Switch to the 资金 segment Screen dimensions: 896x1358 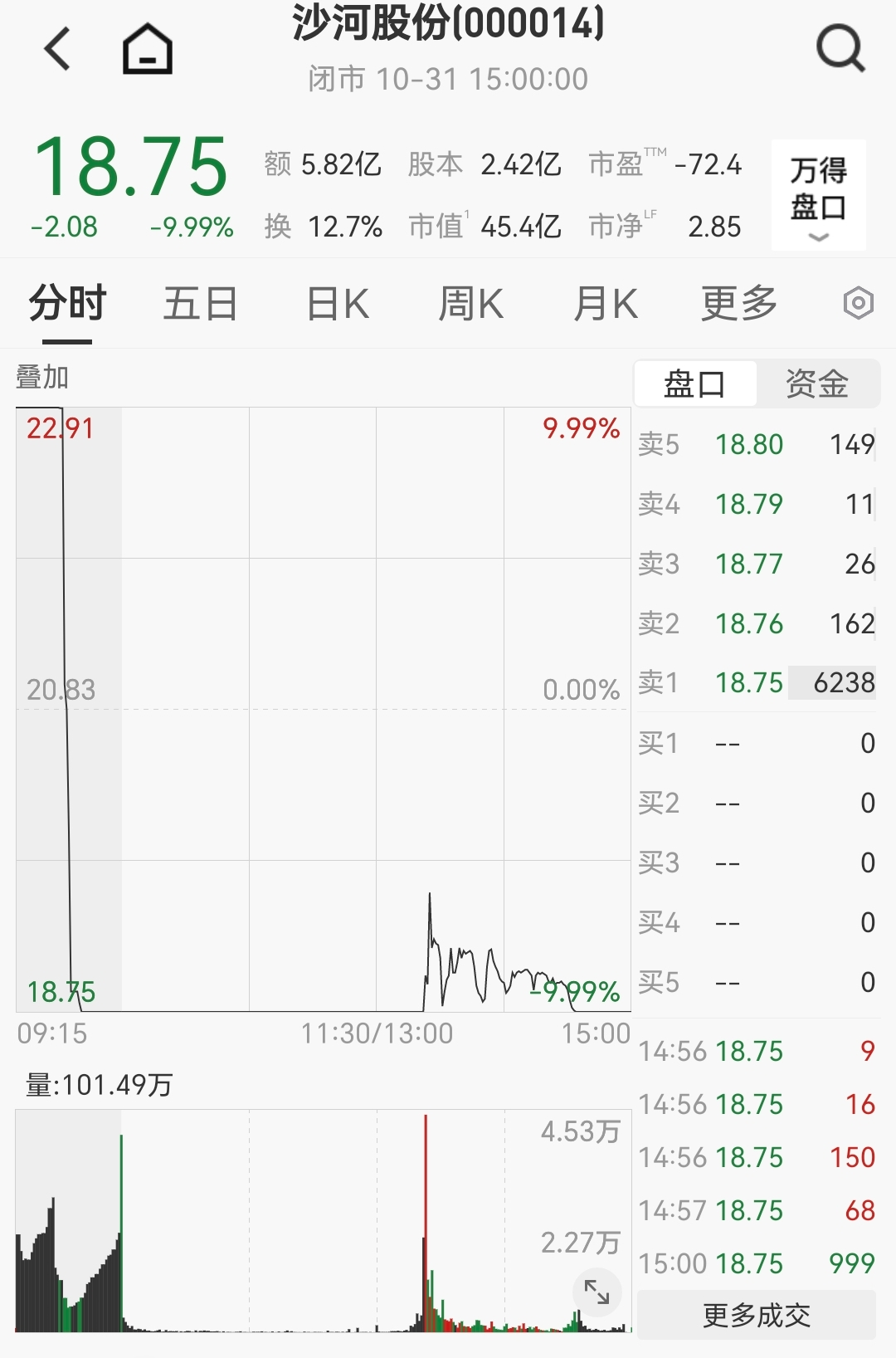tap(817, 383)
